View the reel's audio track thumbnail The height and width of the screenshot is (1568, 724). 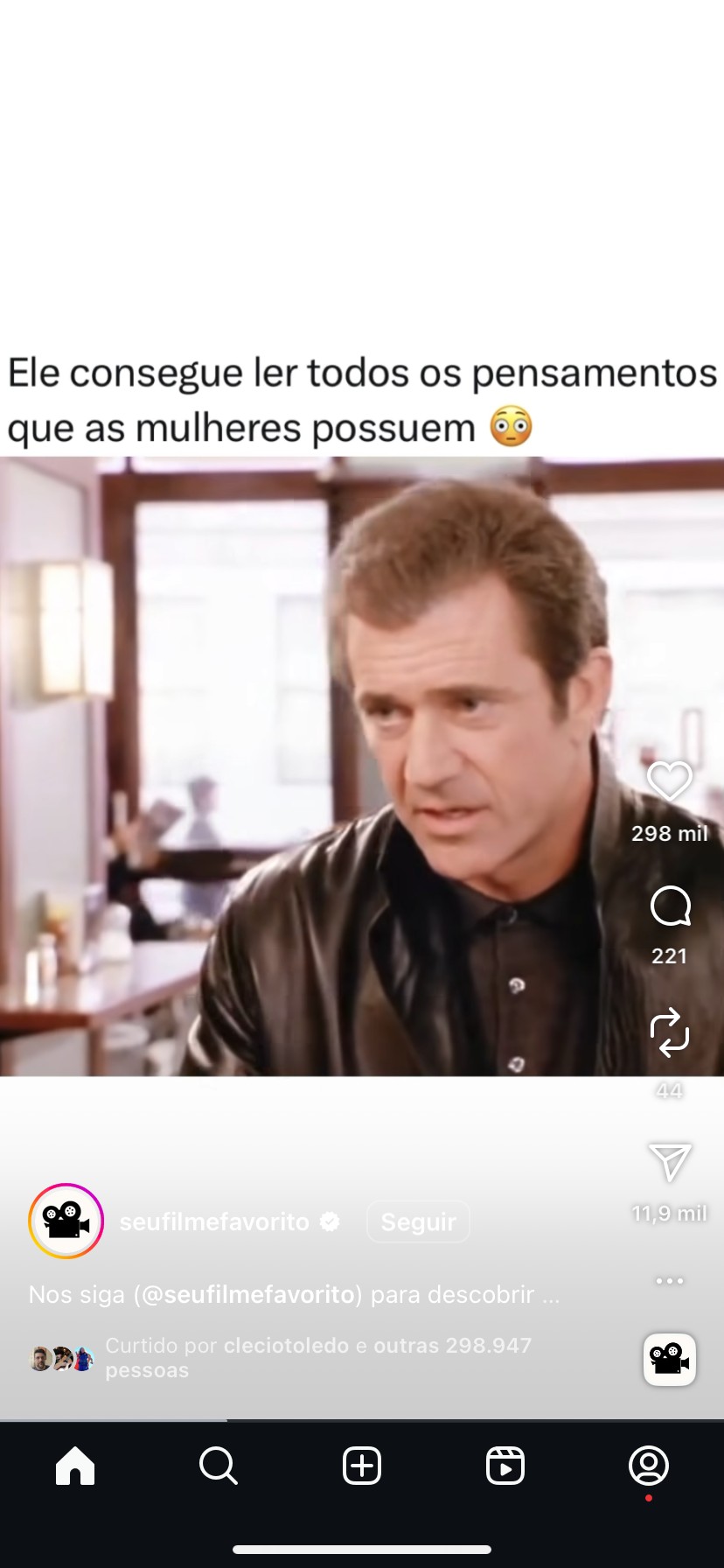pyautogui.click(x=670, y=1360)
